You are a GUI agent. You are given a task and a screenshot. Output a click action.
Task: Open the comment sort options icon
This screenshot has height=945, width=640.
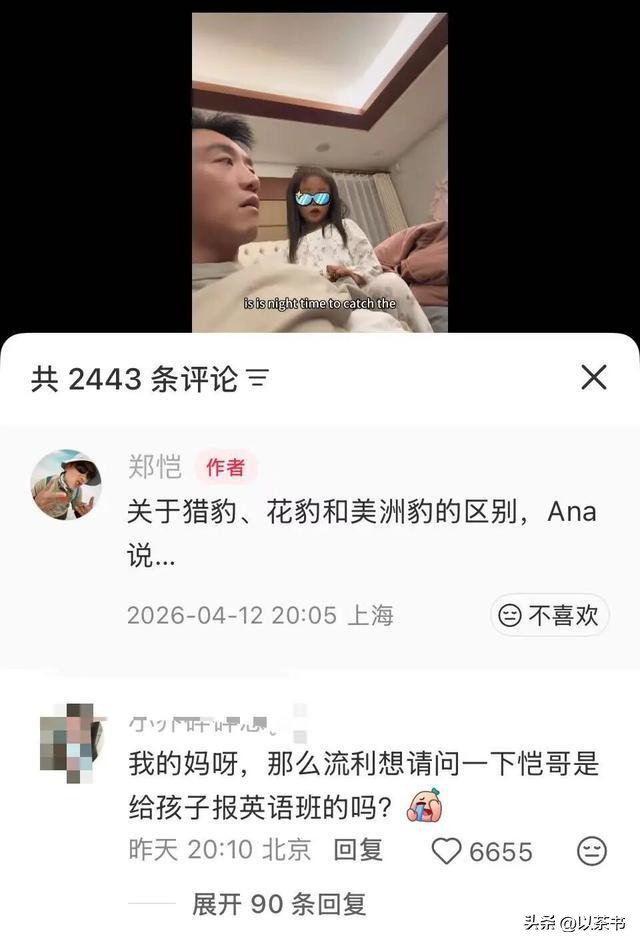(258, 378)
